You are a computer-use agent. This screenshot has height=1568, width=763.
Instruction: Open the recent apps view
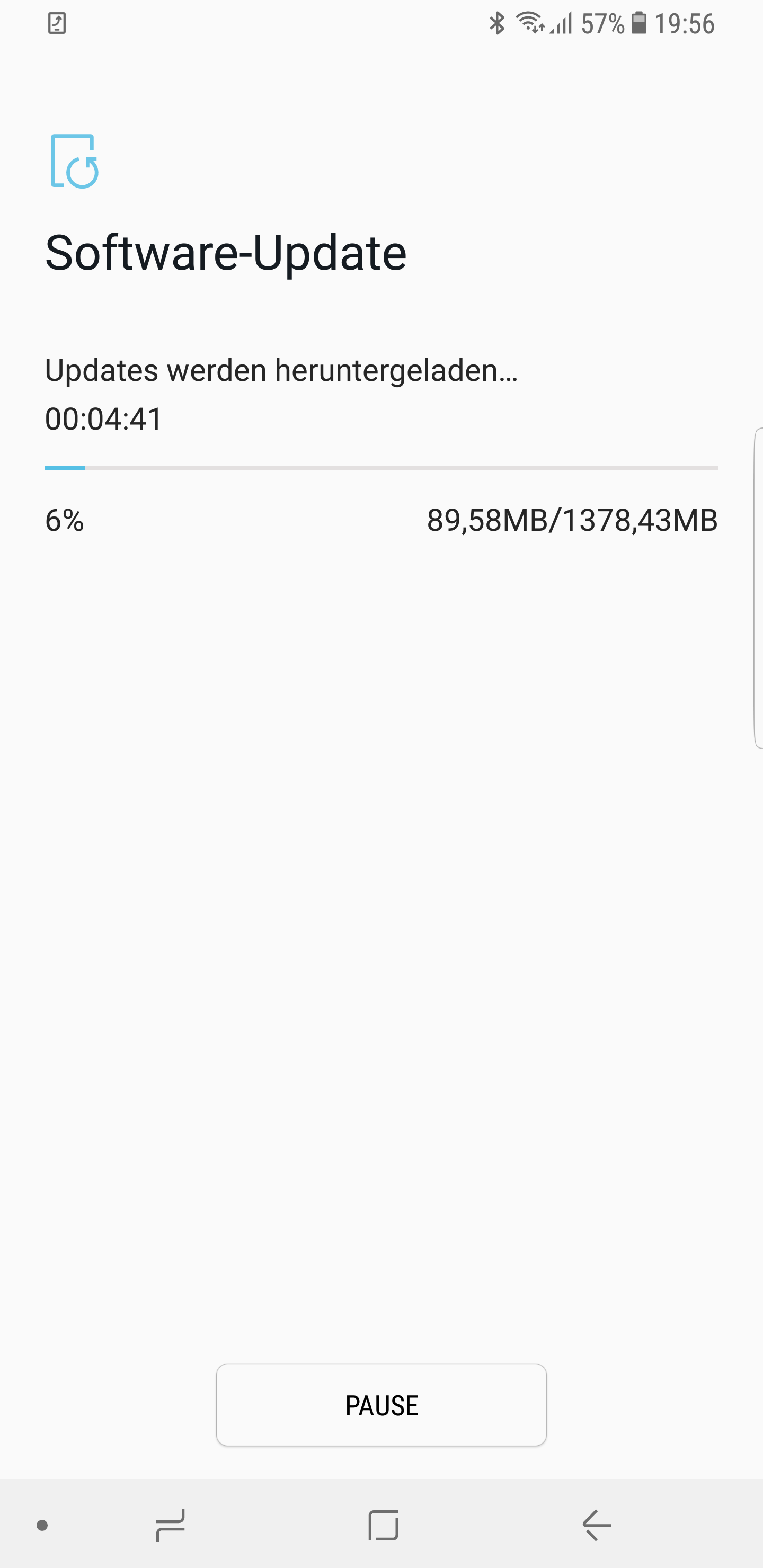pos(170,1525)
